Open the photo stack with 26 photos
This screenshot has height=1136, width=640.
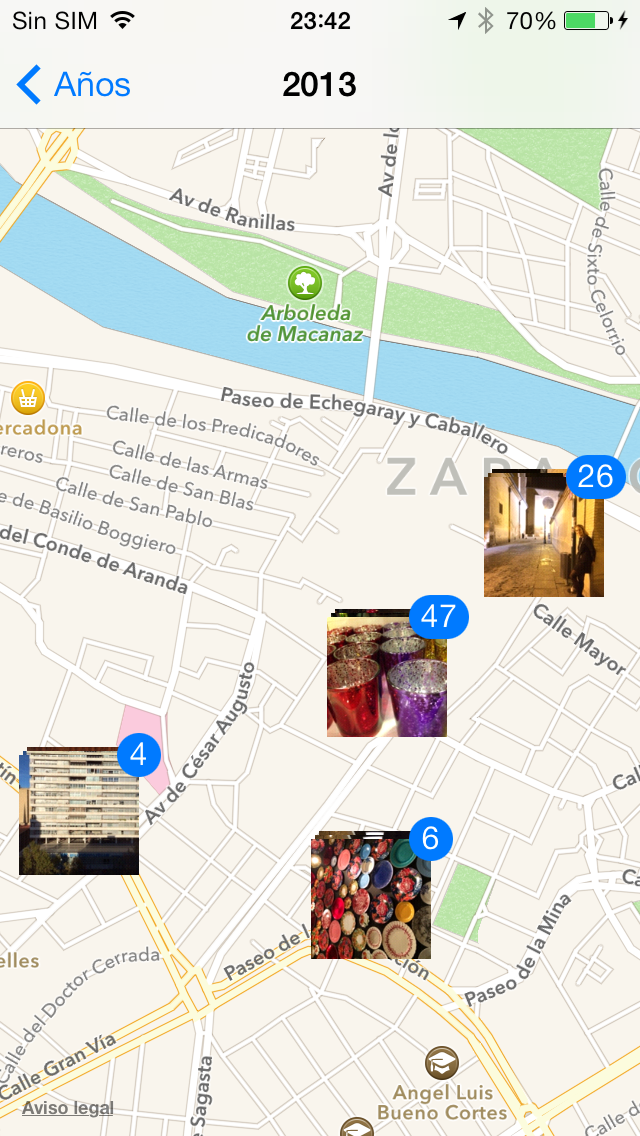click(543, 535)
